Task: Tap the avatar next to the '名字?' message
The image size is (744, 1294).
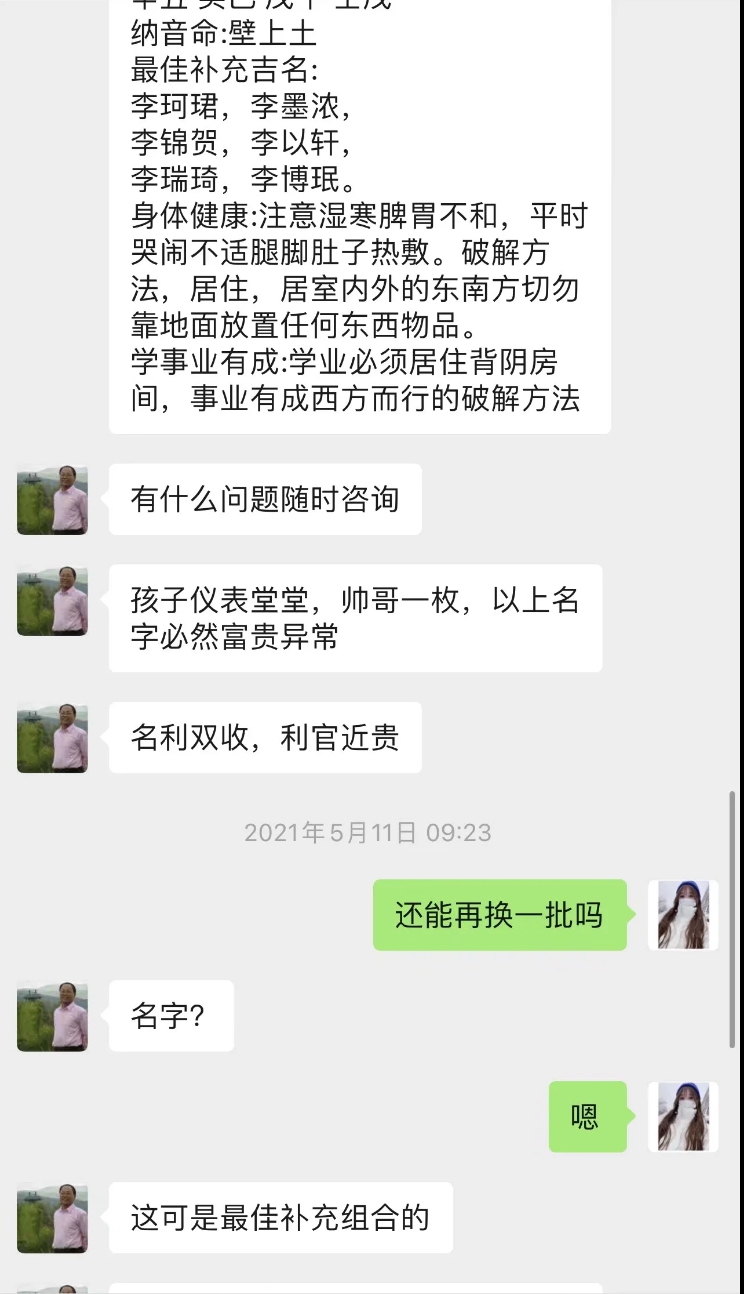Action: pyautogui.click(x=52, y=1016)
